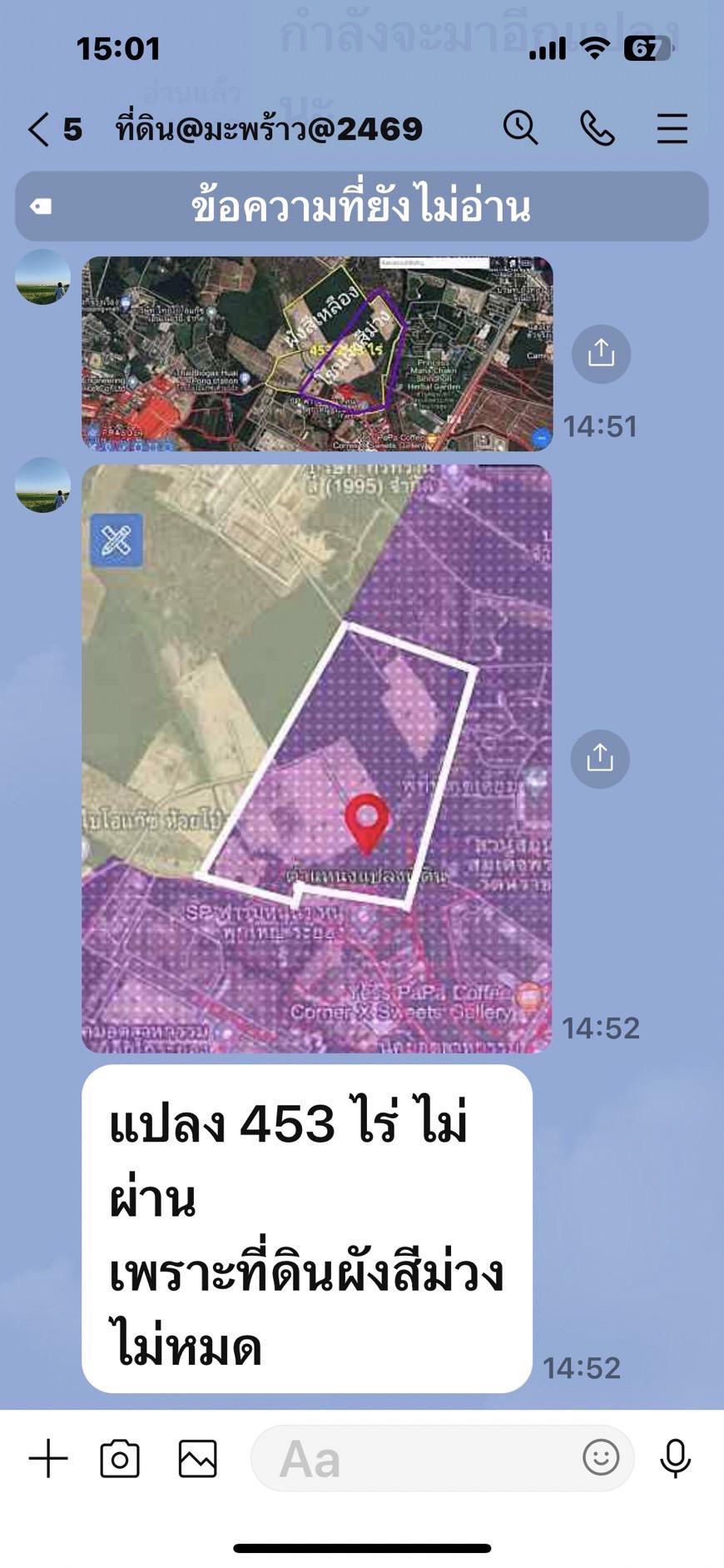The width and height of the screenshot is (724, 1568).
Task: Open the satellite map image sent at 14:51
Action: tap(317, 354)
